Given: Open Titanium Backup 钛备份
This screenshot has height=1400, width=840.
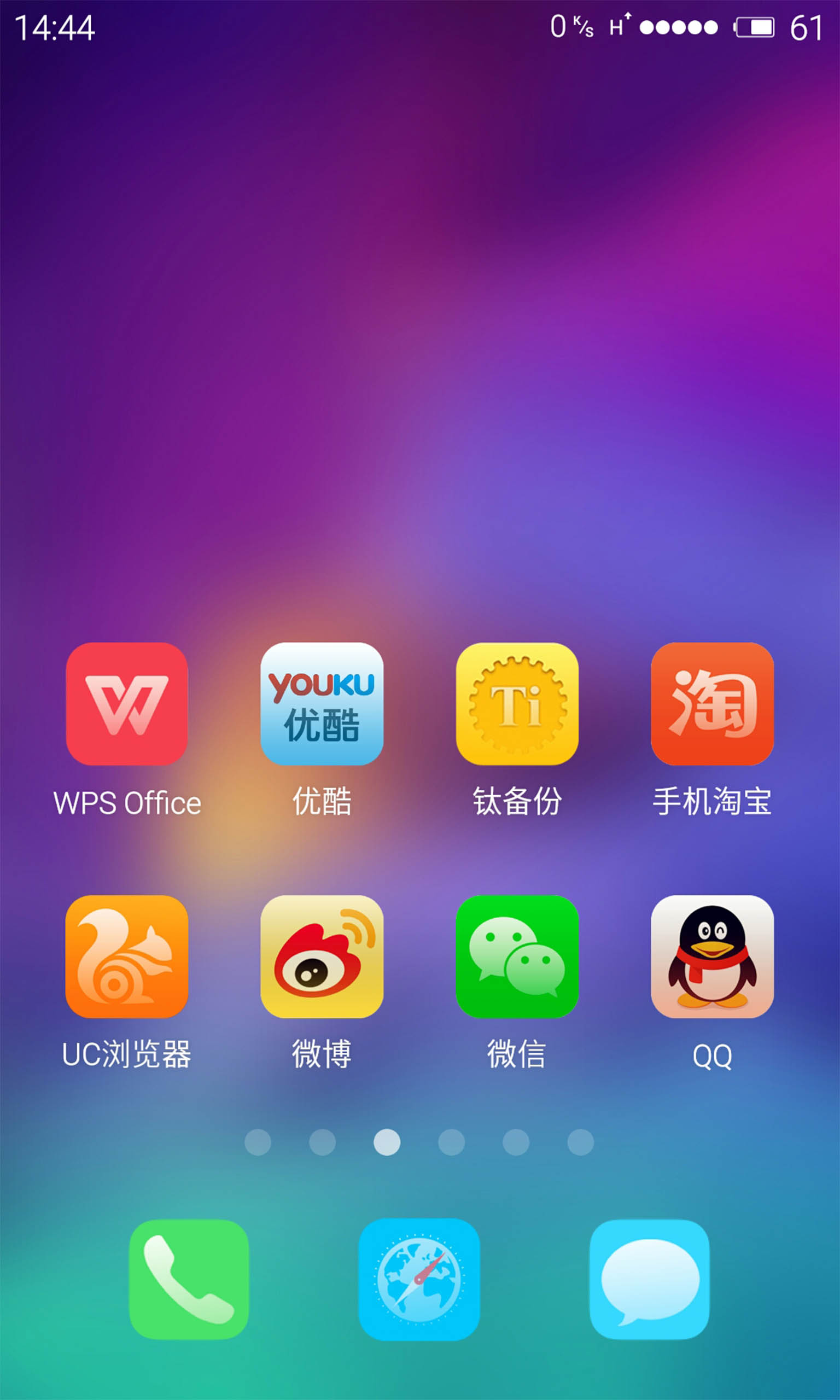Looking at the screenshot, I should pos(517,703).
